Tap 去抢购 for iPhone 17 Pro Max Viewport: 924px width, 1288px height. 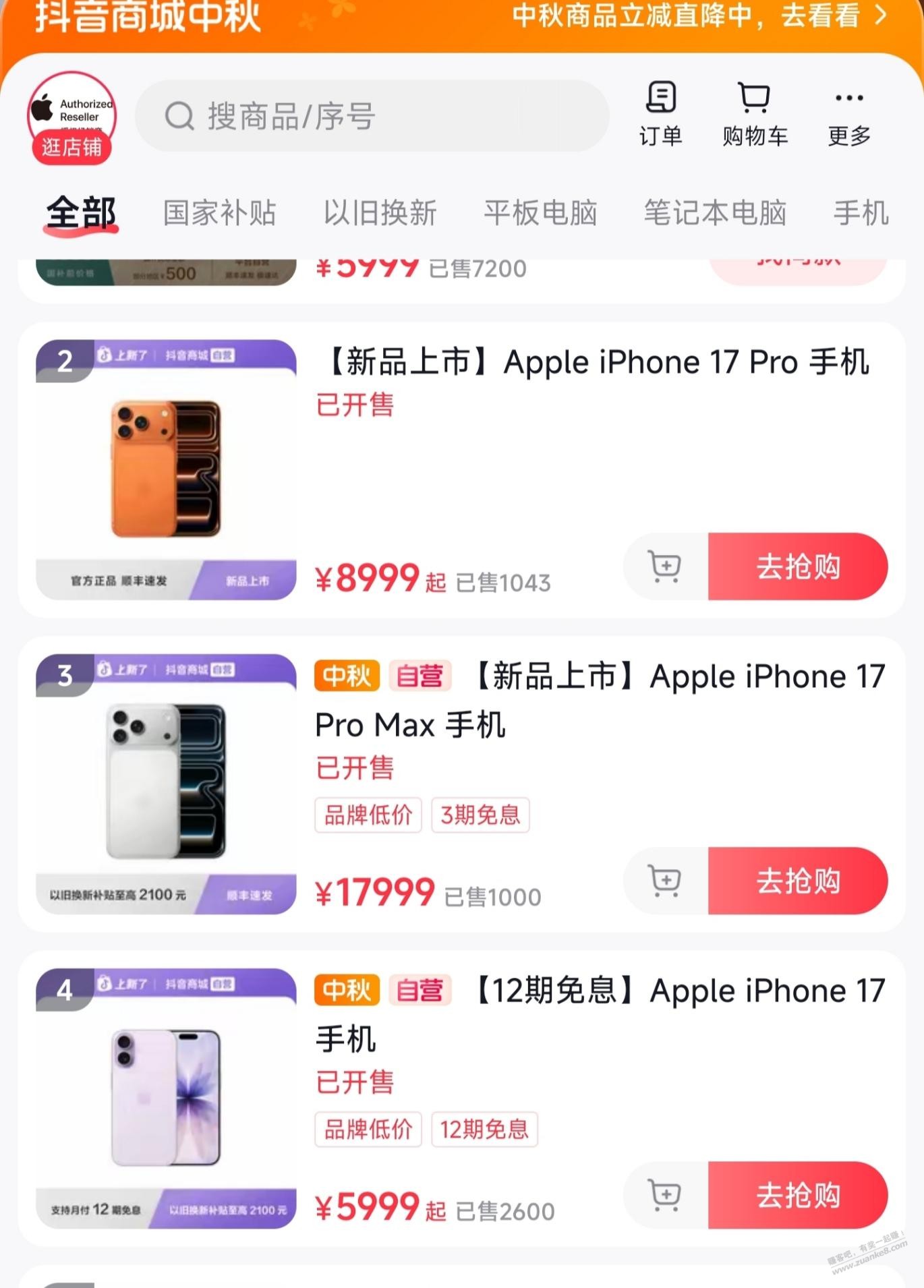pos(797,881)
